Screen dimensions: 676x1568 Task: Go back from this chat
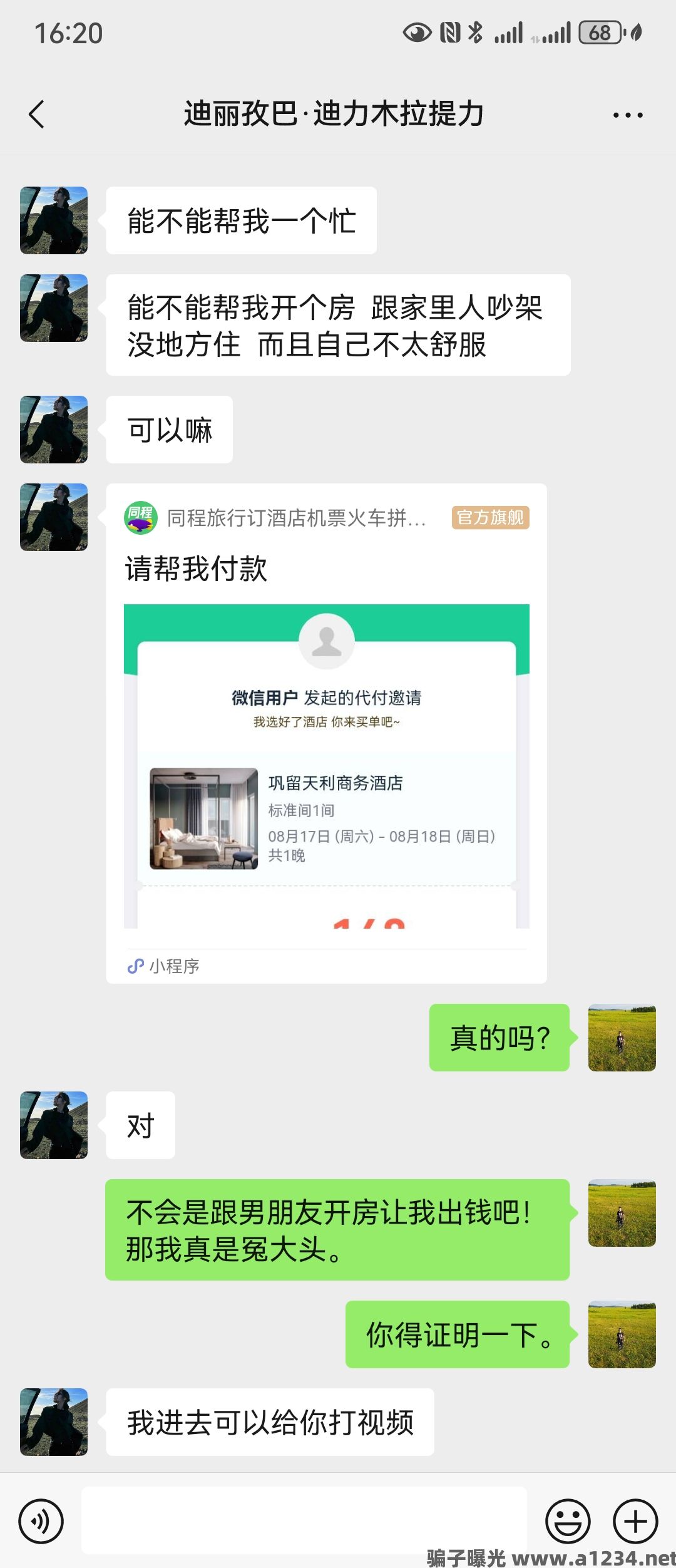37,115
